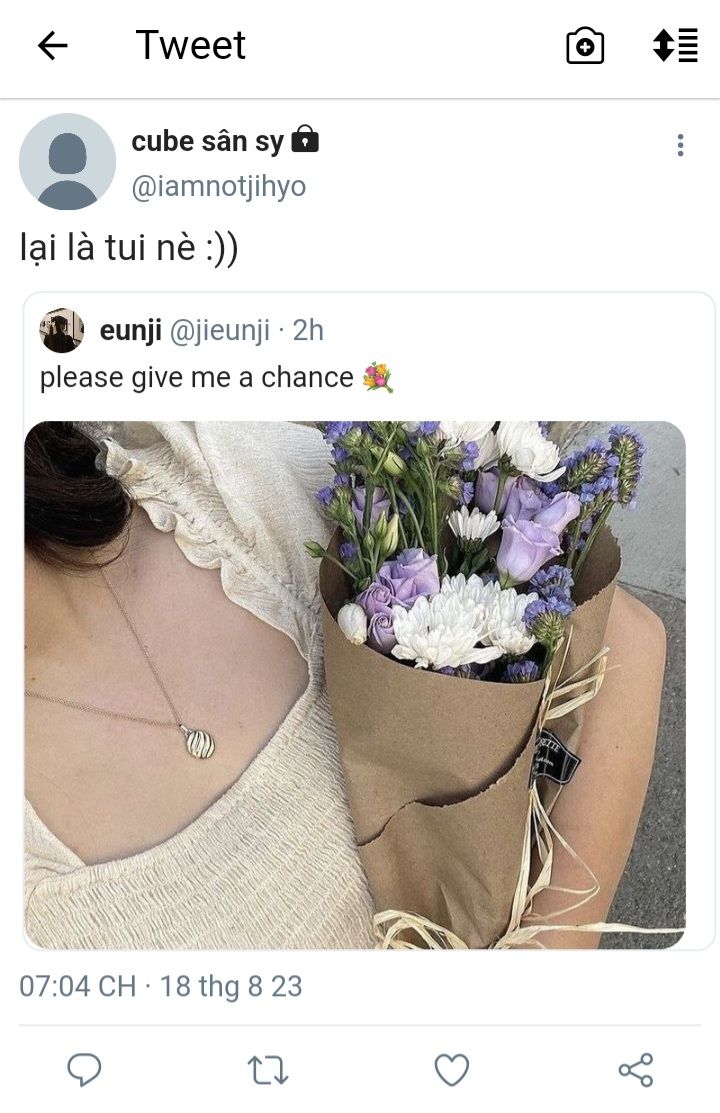Open eunji's avatar in the quoted tweet
The width and height of the screenshot is (720, 1113).
click(62, 331)
